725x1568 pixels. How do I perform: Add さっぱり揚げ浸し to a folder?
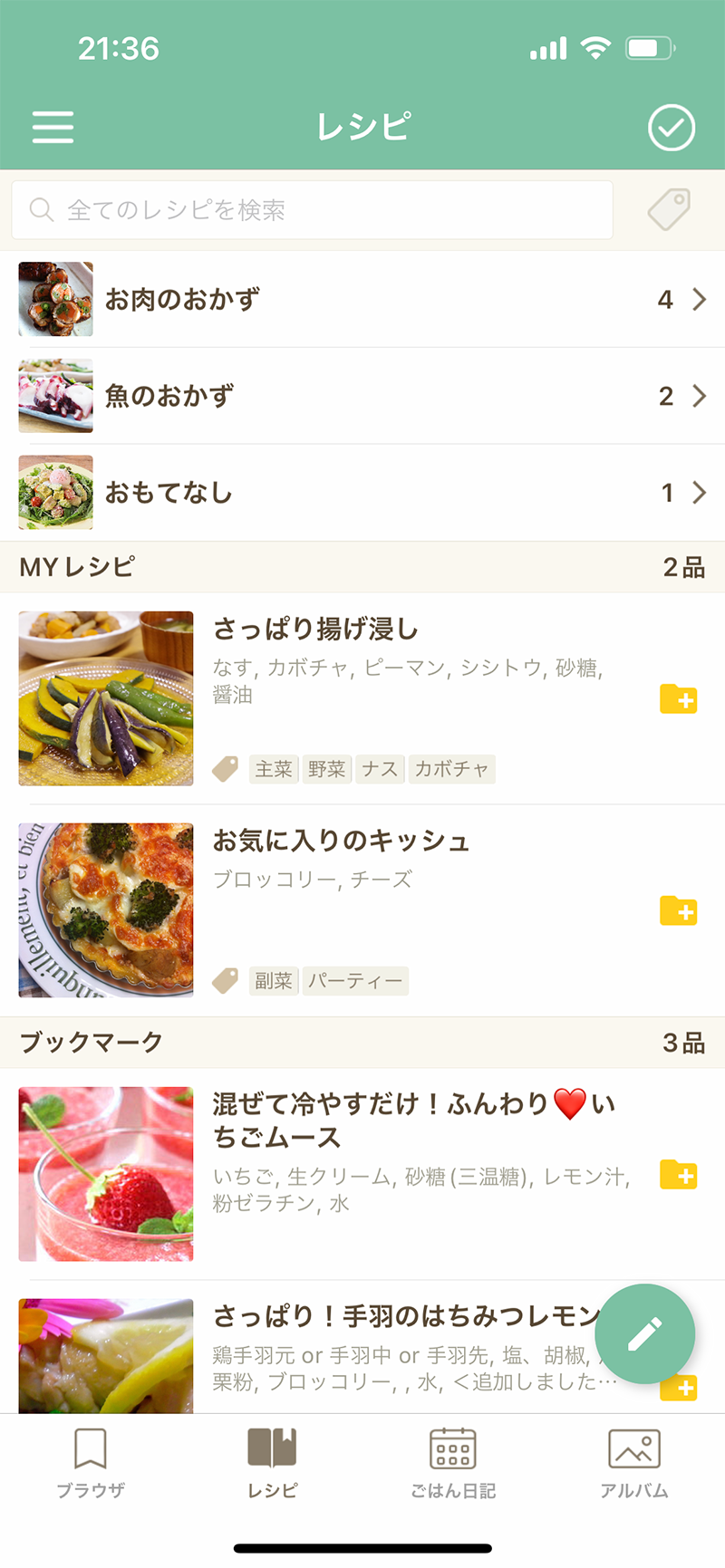click(678, 699)
